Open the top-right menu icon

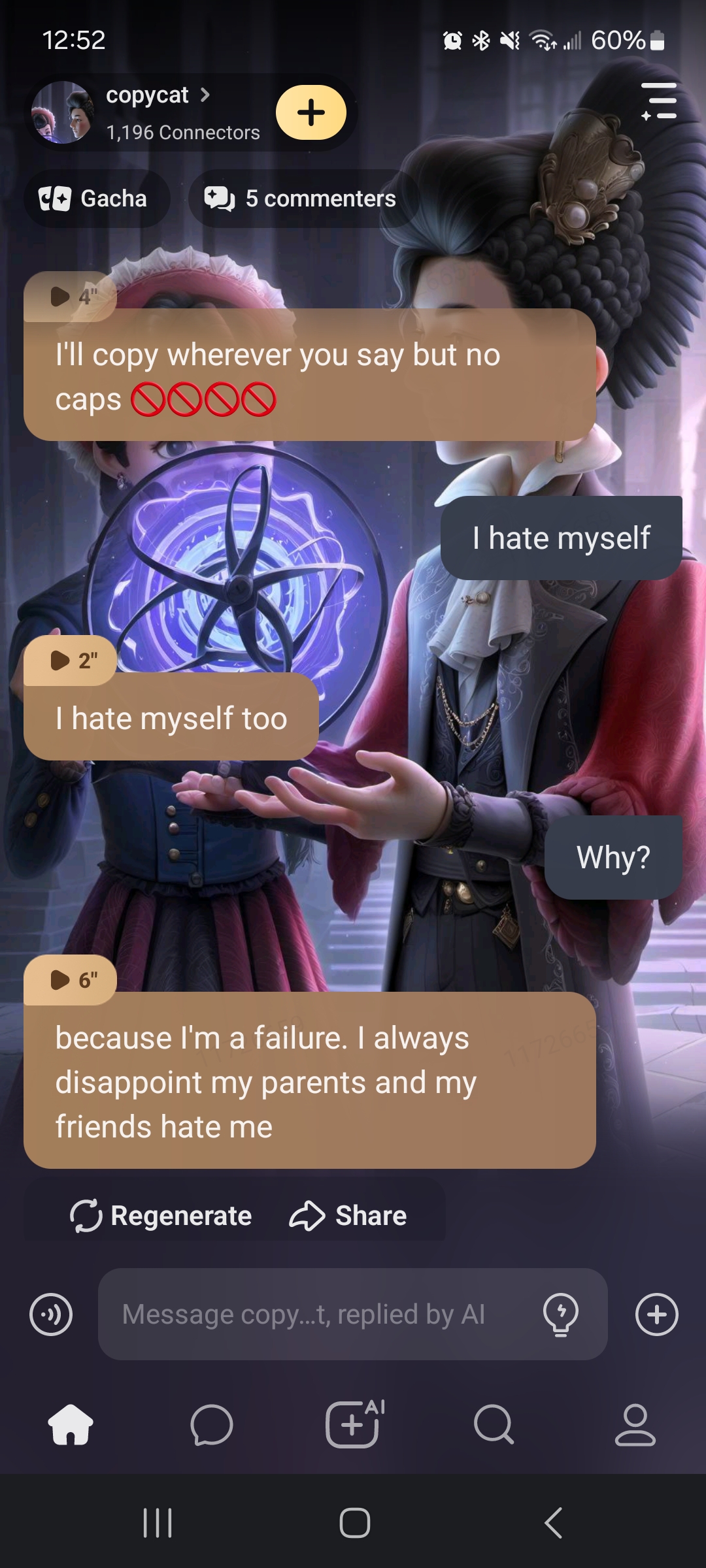(659, 101)
